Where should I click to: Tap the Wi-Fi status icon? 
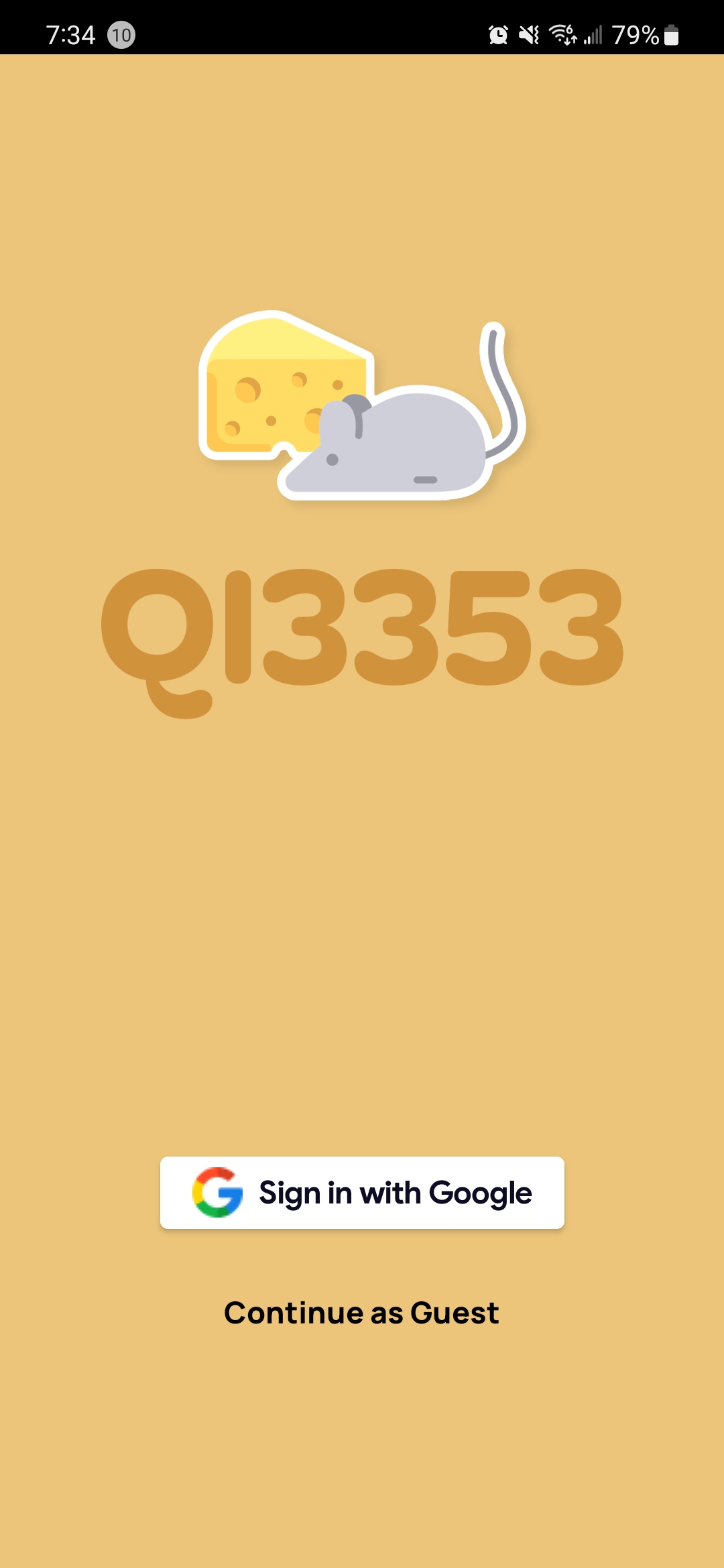(x=563, y=34)
